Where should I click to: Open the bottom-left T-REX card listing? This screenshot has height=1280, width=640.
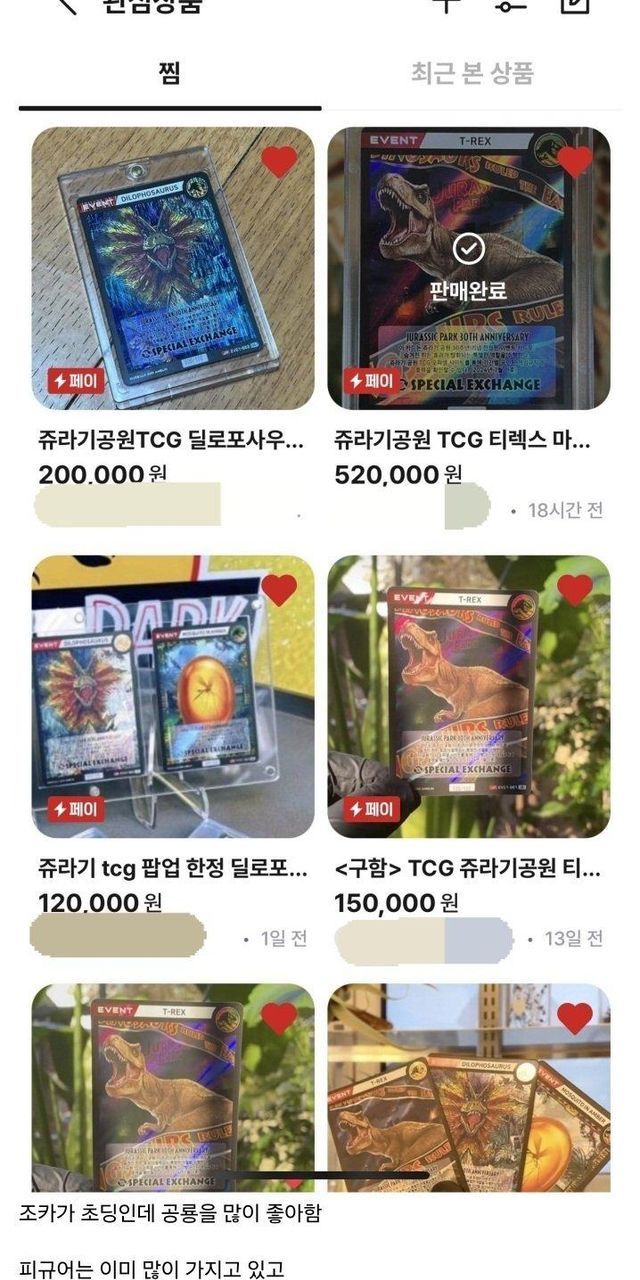[172, 1090]
